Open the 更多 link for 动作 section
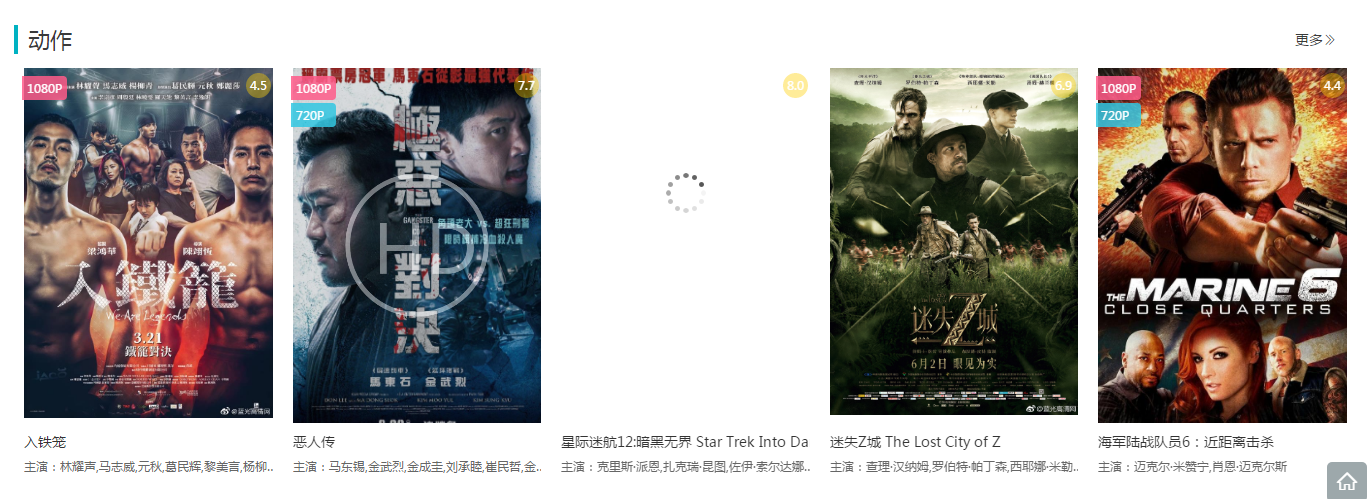Viewport: 1369px width, 499px height. tap(1314, 40)
